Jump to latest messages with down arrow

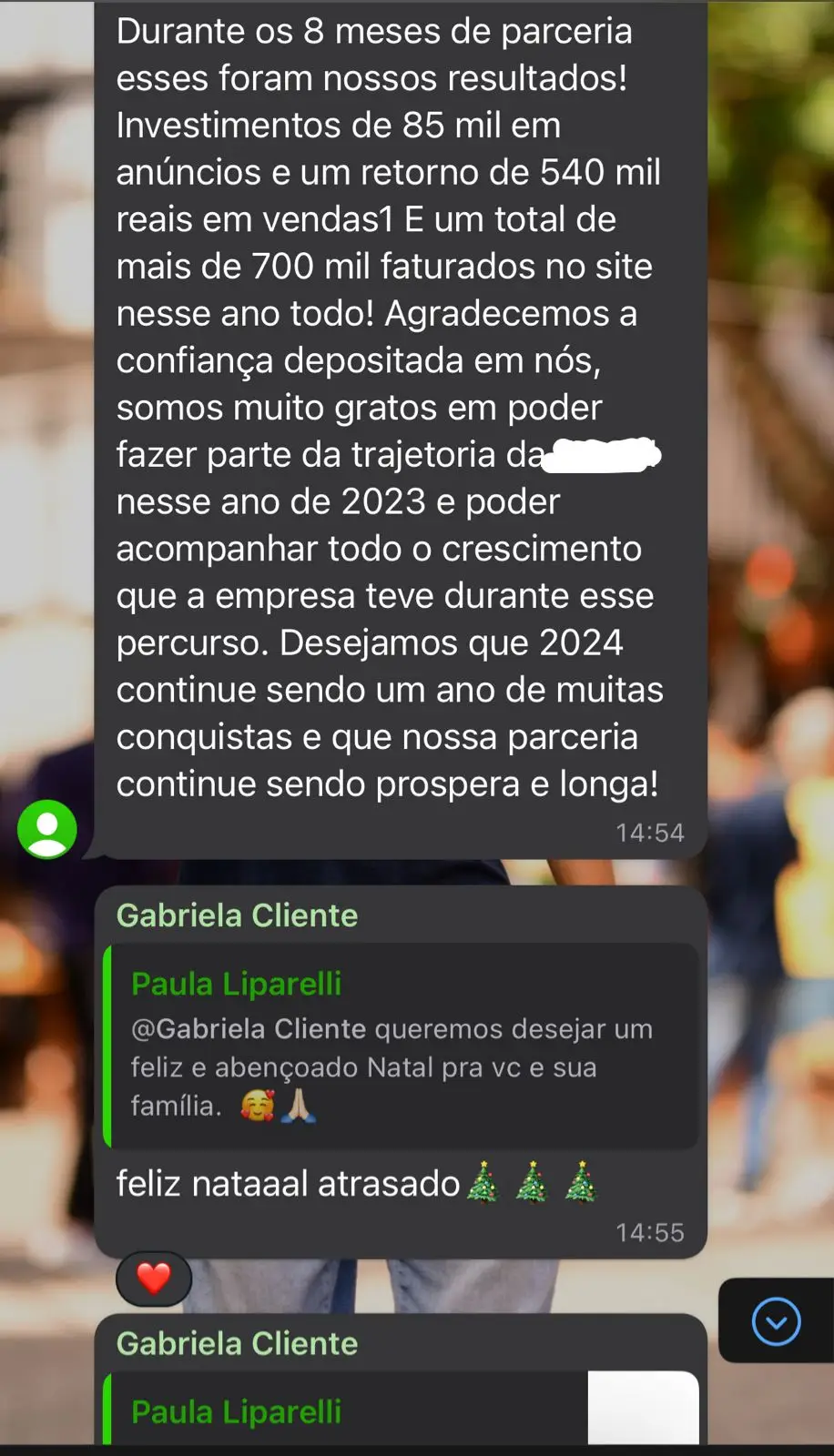(x=776, y=1321)
